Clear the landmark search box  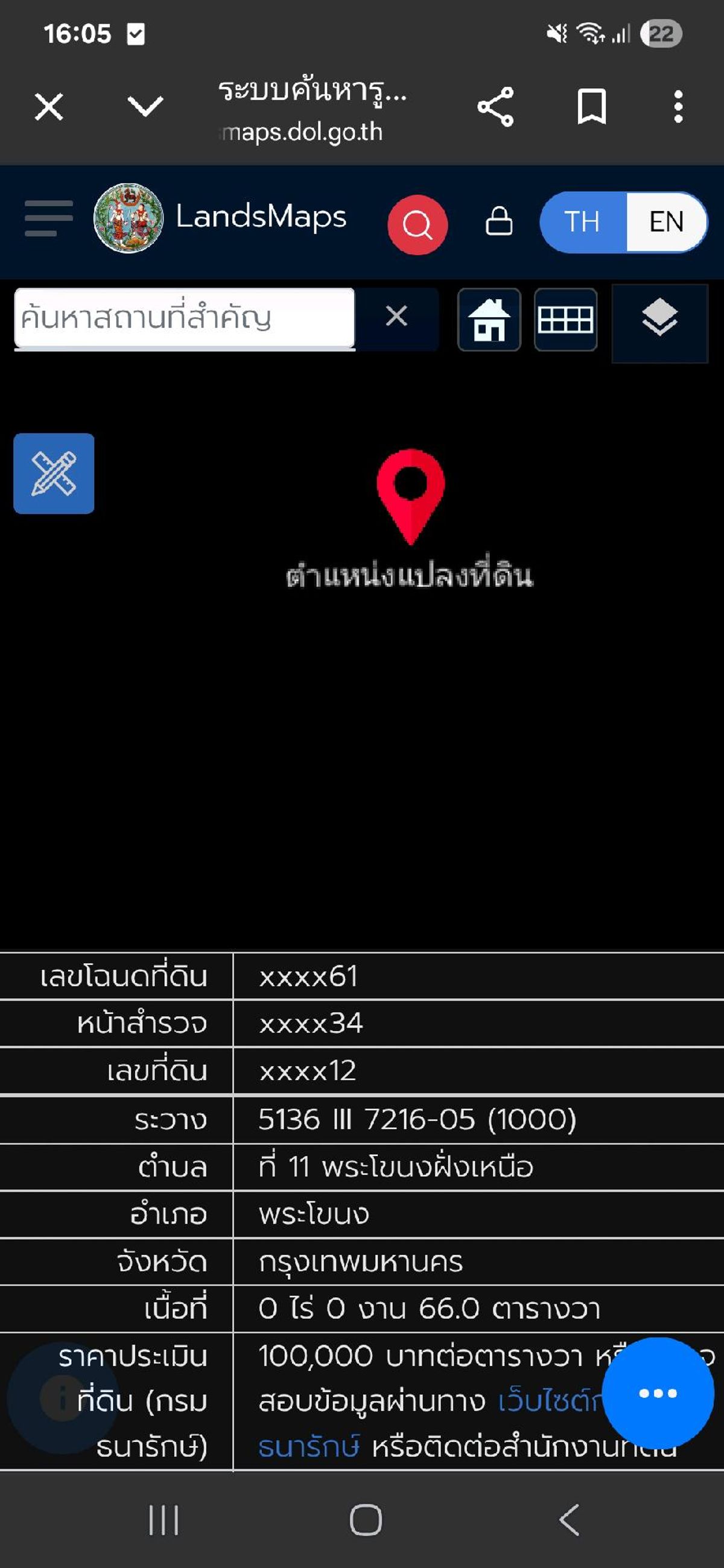tap(396, 317)
